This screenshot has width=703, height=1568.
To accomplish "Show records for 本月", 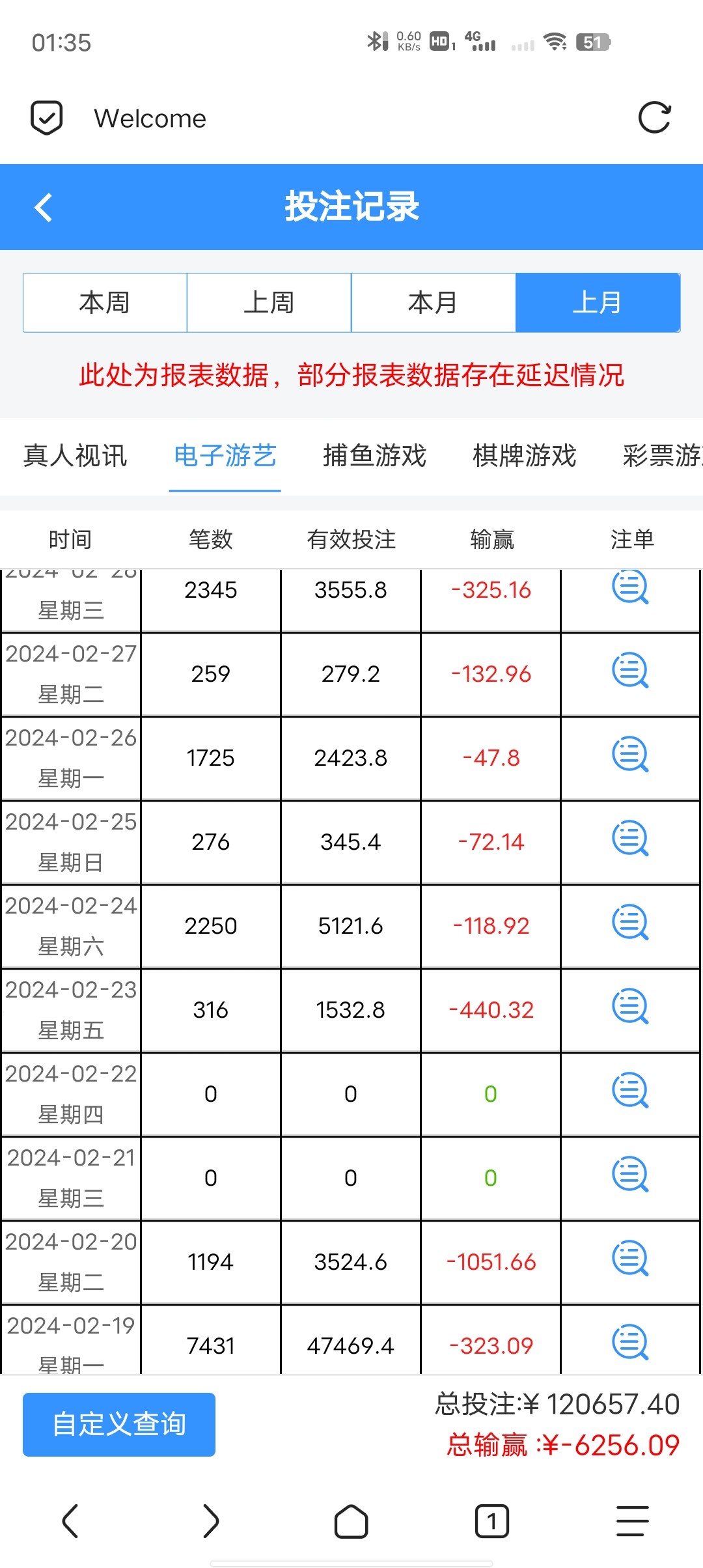I will pos(434,303).
